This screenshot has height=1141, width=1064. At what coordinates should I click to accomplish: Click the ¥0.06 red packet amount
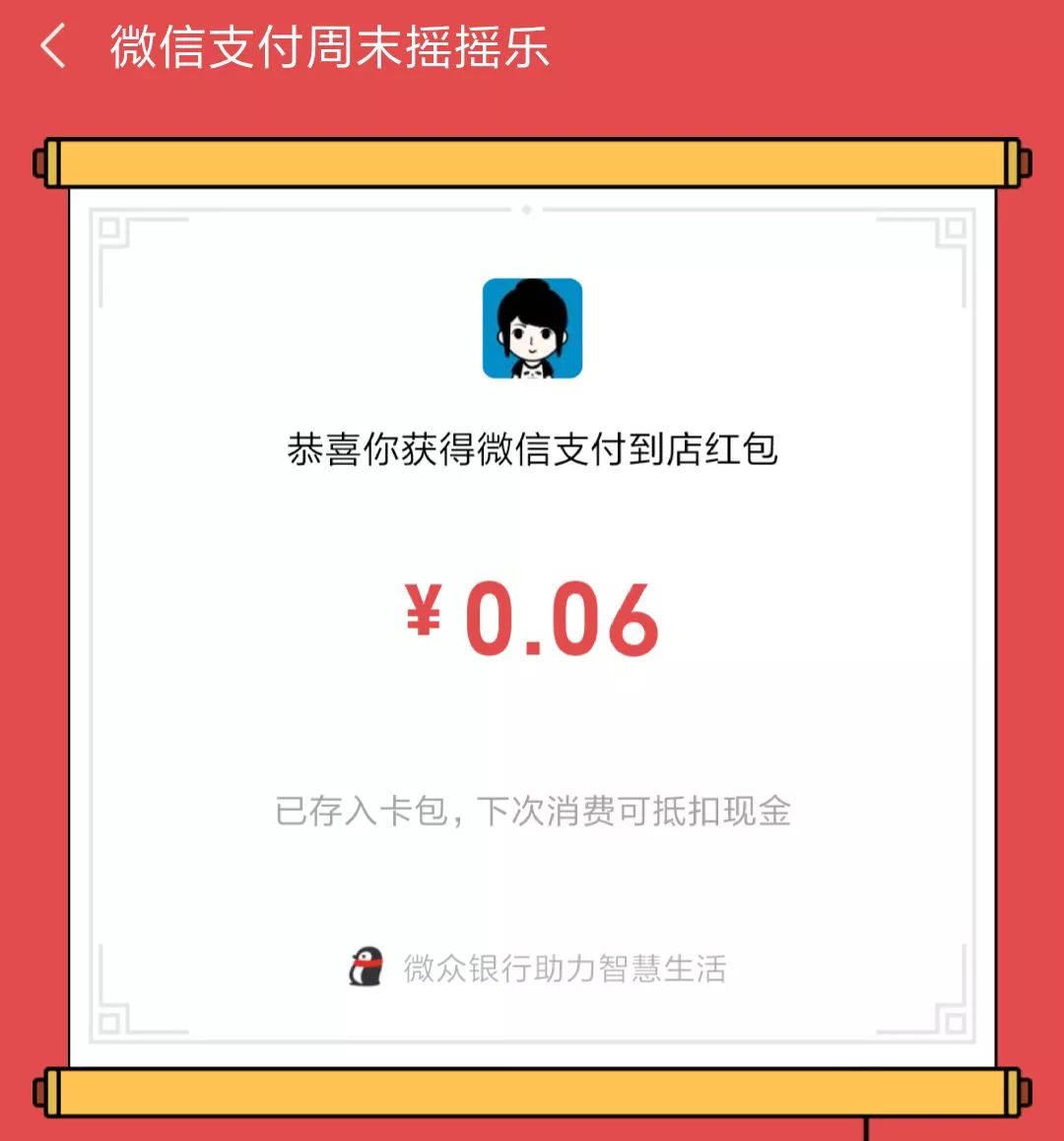532,616
